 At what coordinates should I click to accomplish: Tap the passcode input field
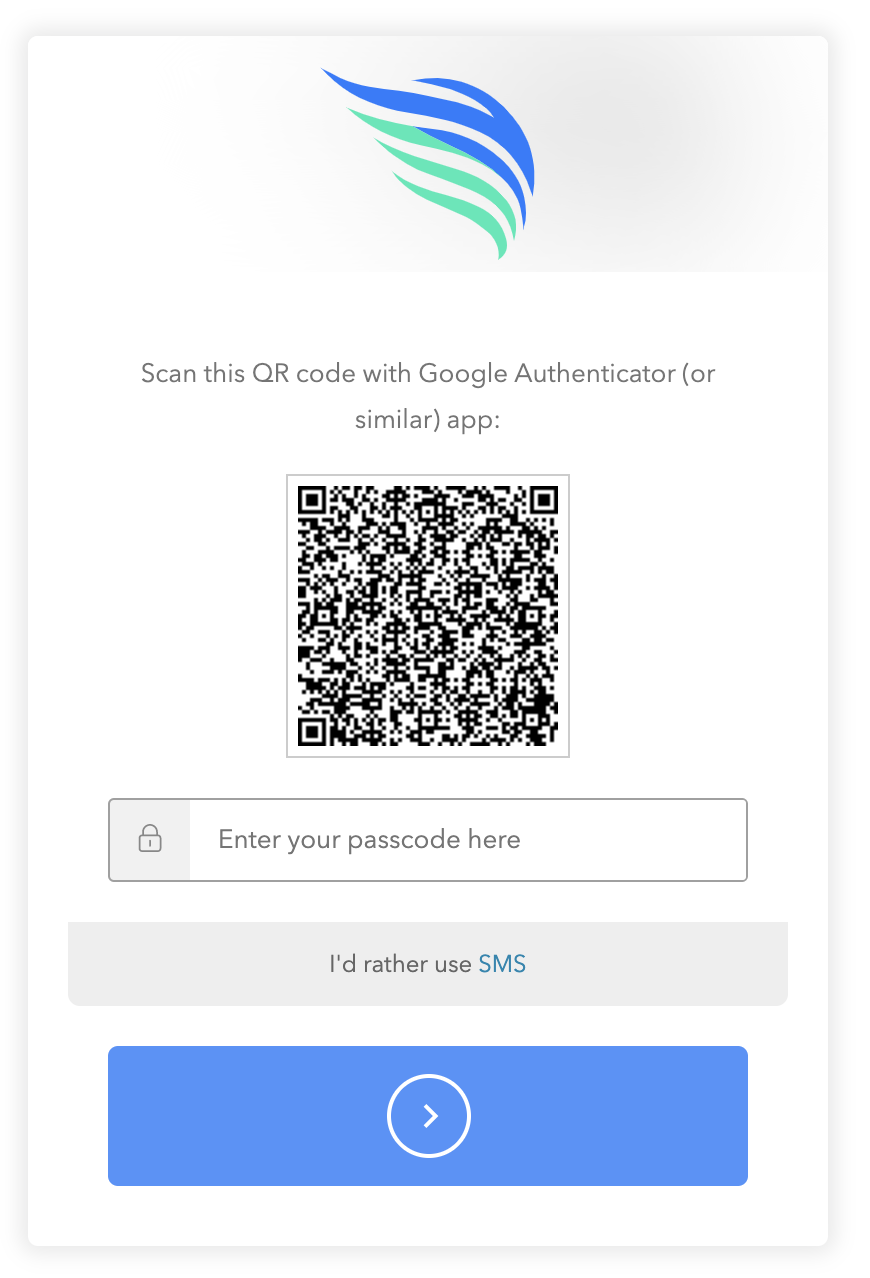pyautogui.click(x=466, y=840)
